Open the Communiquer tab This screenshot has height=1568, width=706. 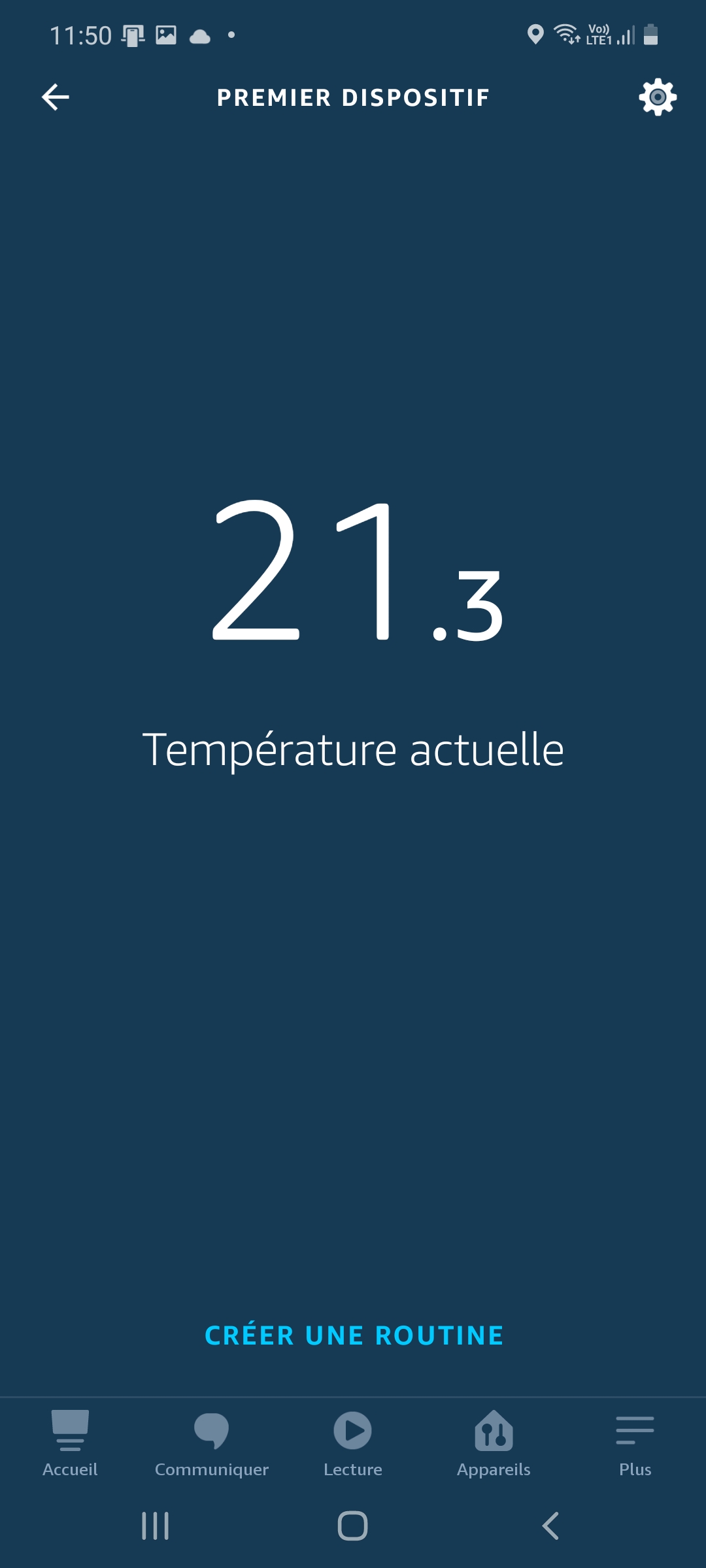tap(211, 1444)
